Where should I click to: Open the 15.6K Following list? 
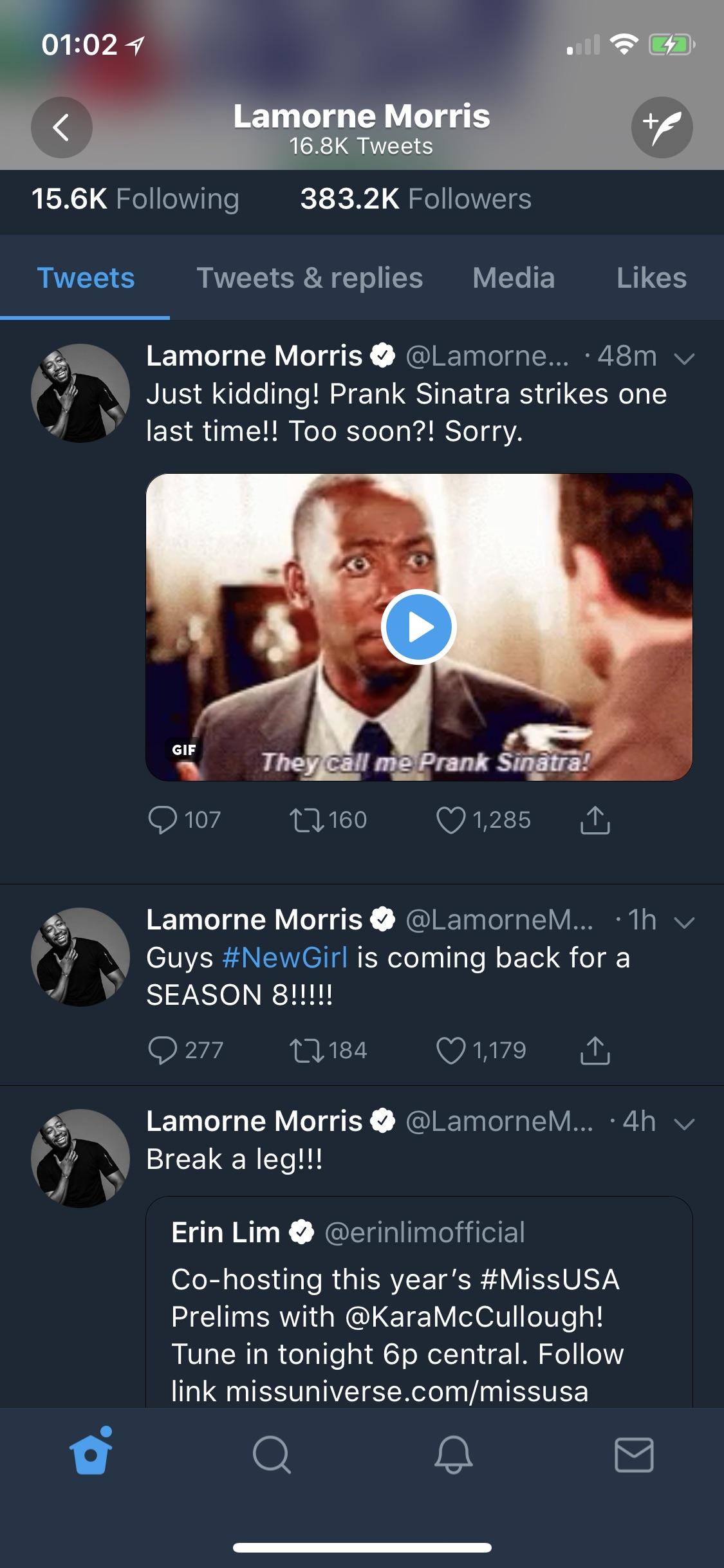(x=135, y=199)
